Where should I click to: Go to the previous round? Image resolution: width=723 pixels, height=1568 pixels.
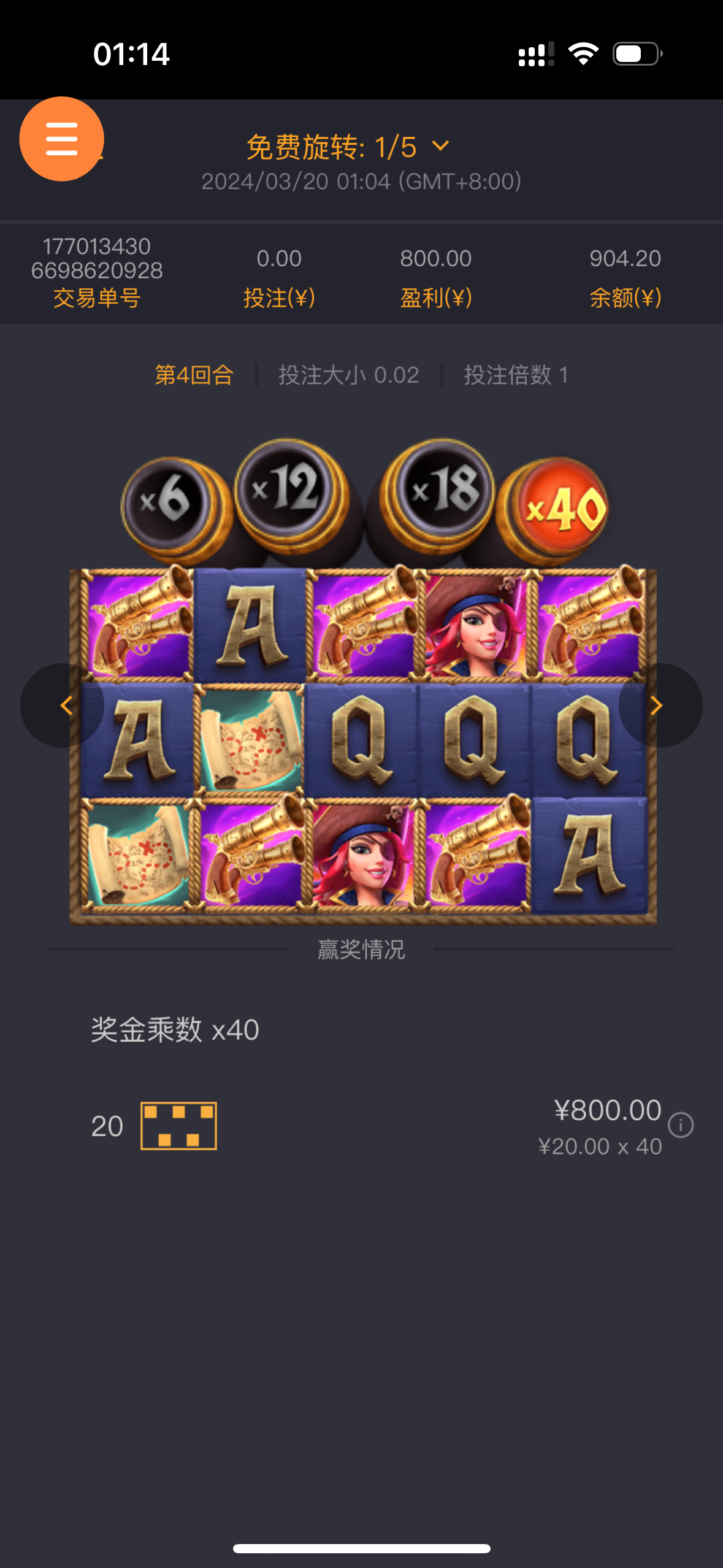point(63,705)
